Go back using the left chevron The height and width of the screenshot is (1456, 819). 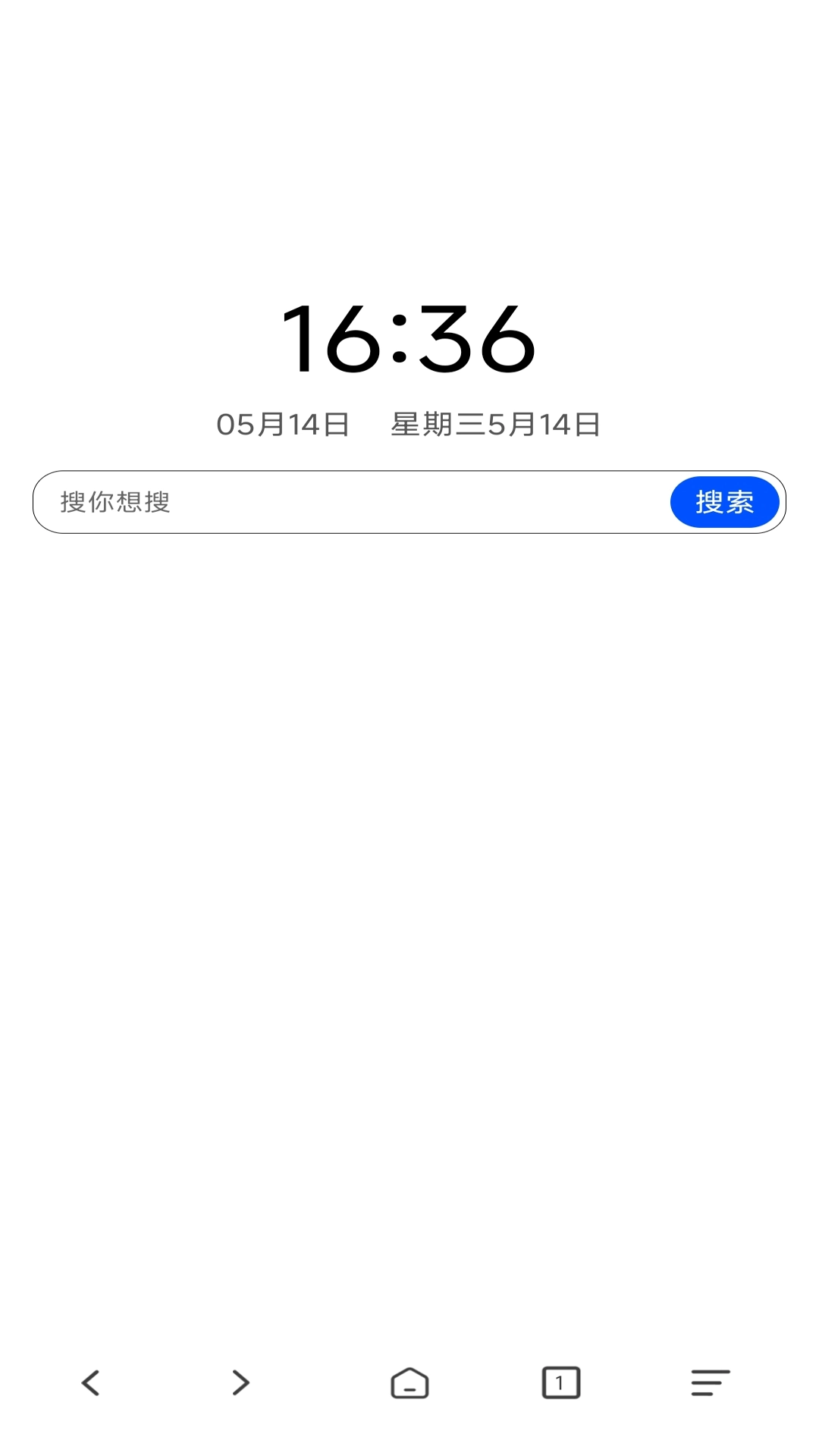point(91,1382)
